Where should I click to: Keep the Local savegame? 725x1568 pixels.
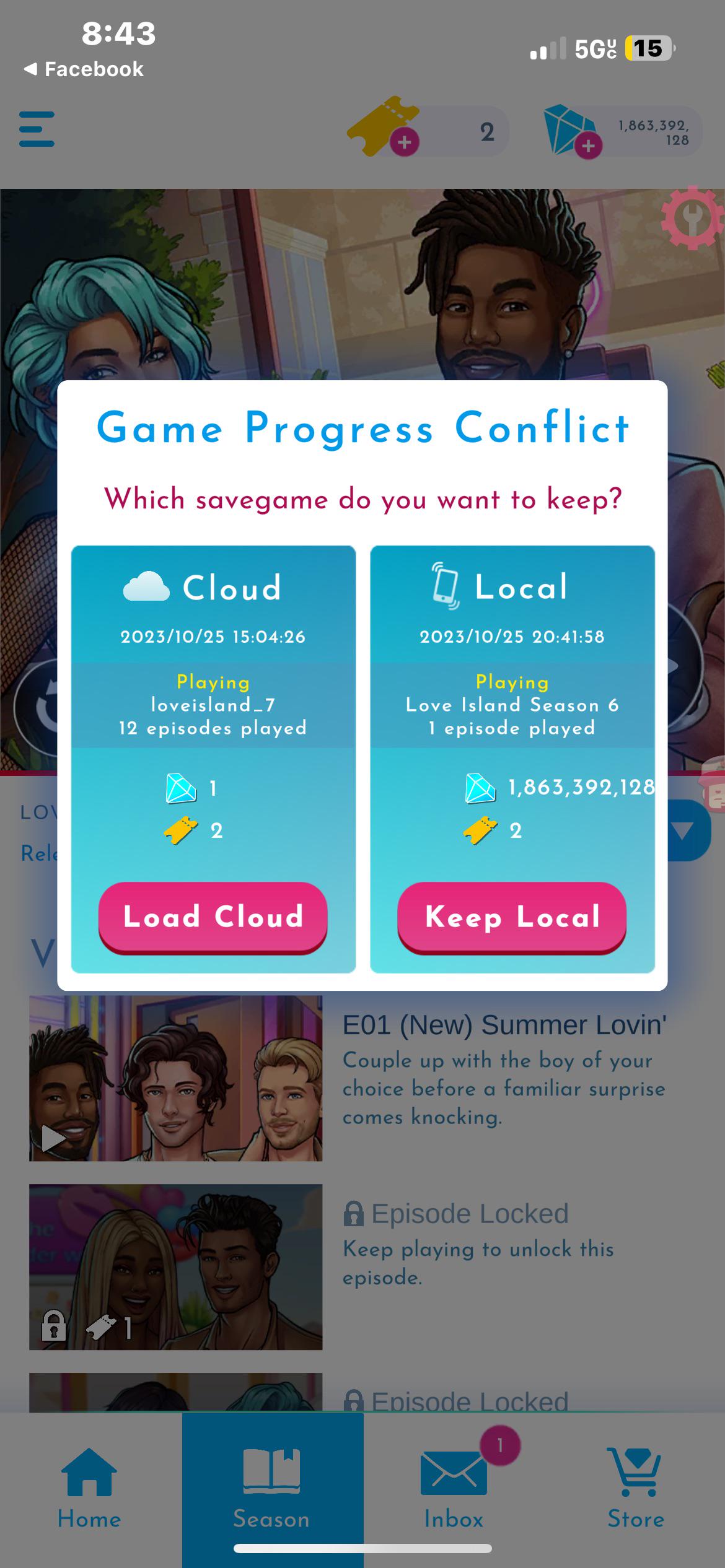click(512, 917)
